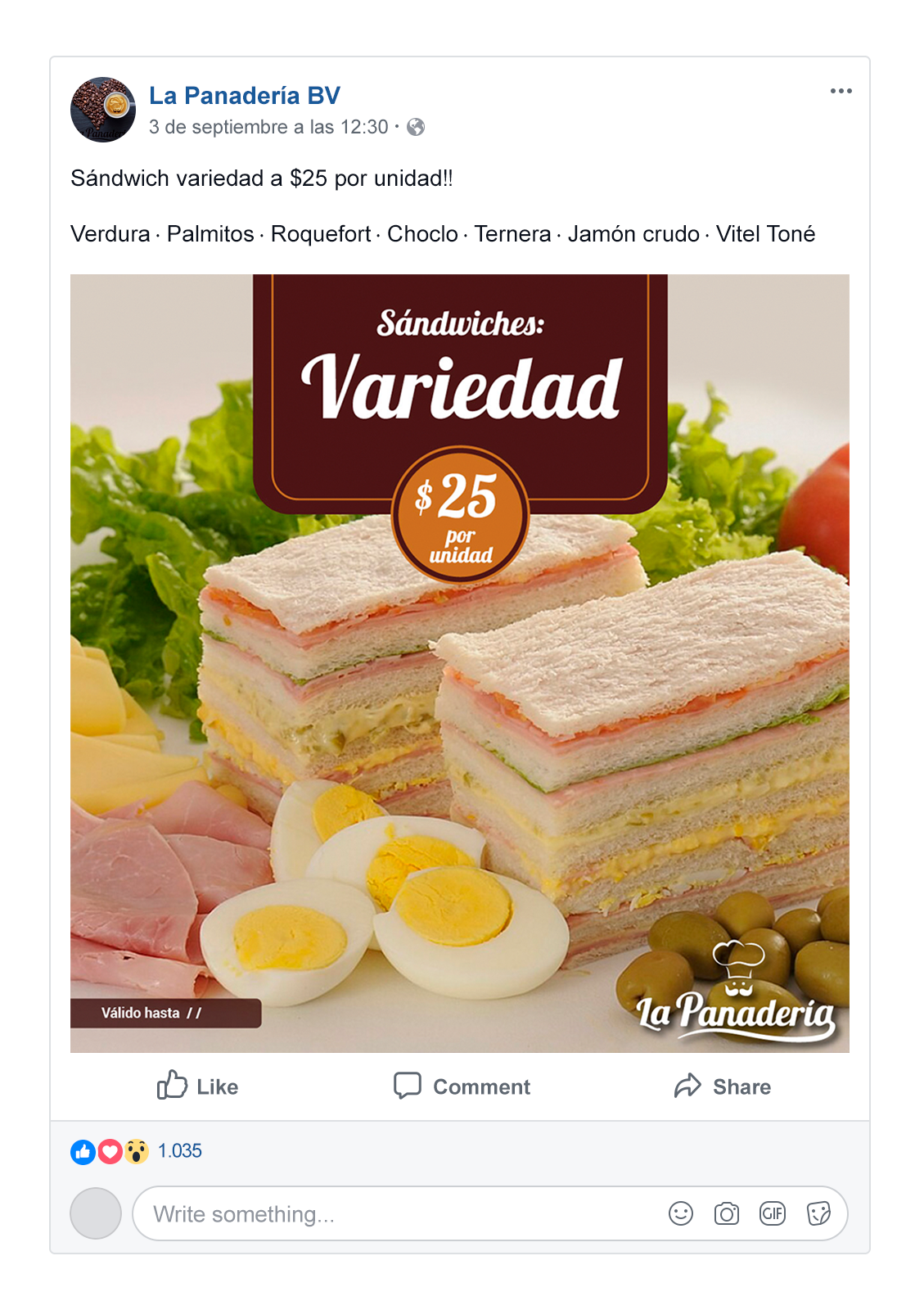Viewport: 924px width, 1310px height.
Task: Choose a sticker for the comment
Action: (818, 1213)
